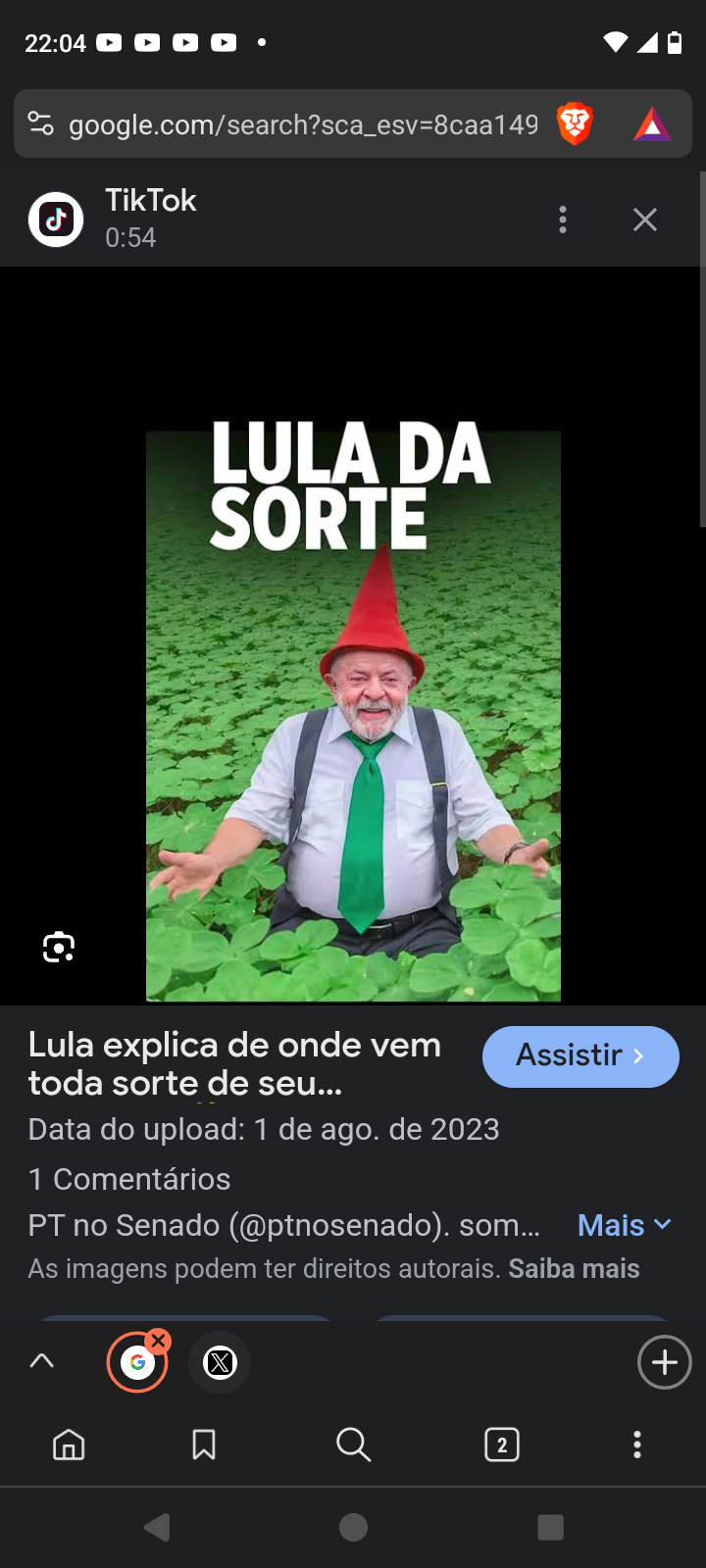Open the browser search button
Image resolution: width=706 pixels, height=1568 pixels.
[x=353, y=1445]
